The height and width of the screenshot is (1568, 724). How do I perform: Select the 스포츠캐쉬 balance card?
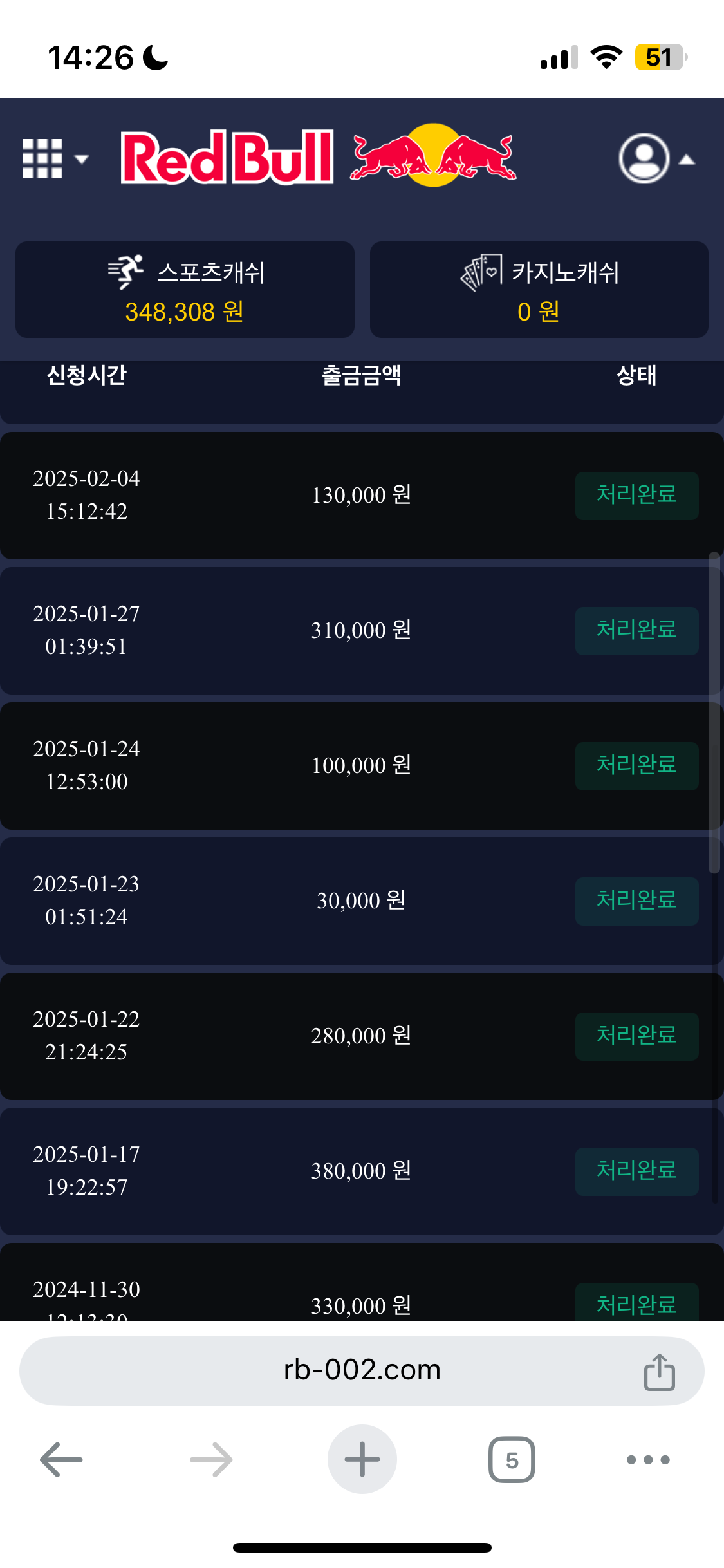(x=185, y=290)
